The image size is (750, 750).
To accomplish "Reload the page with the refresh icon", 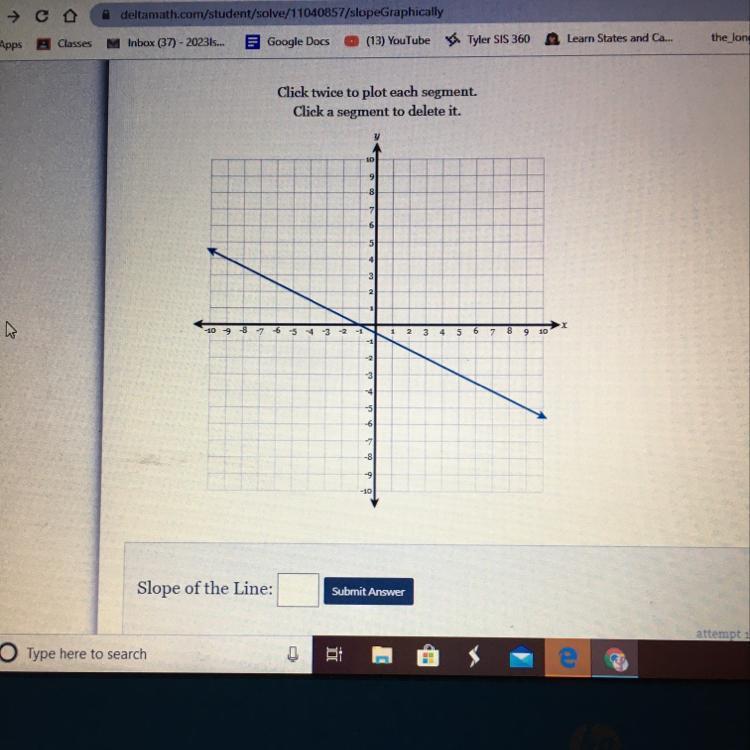I will (x=41, y=16).
